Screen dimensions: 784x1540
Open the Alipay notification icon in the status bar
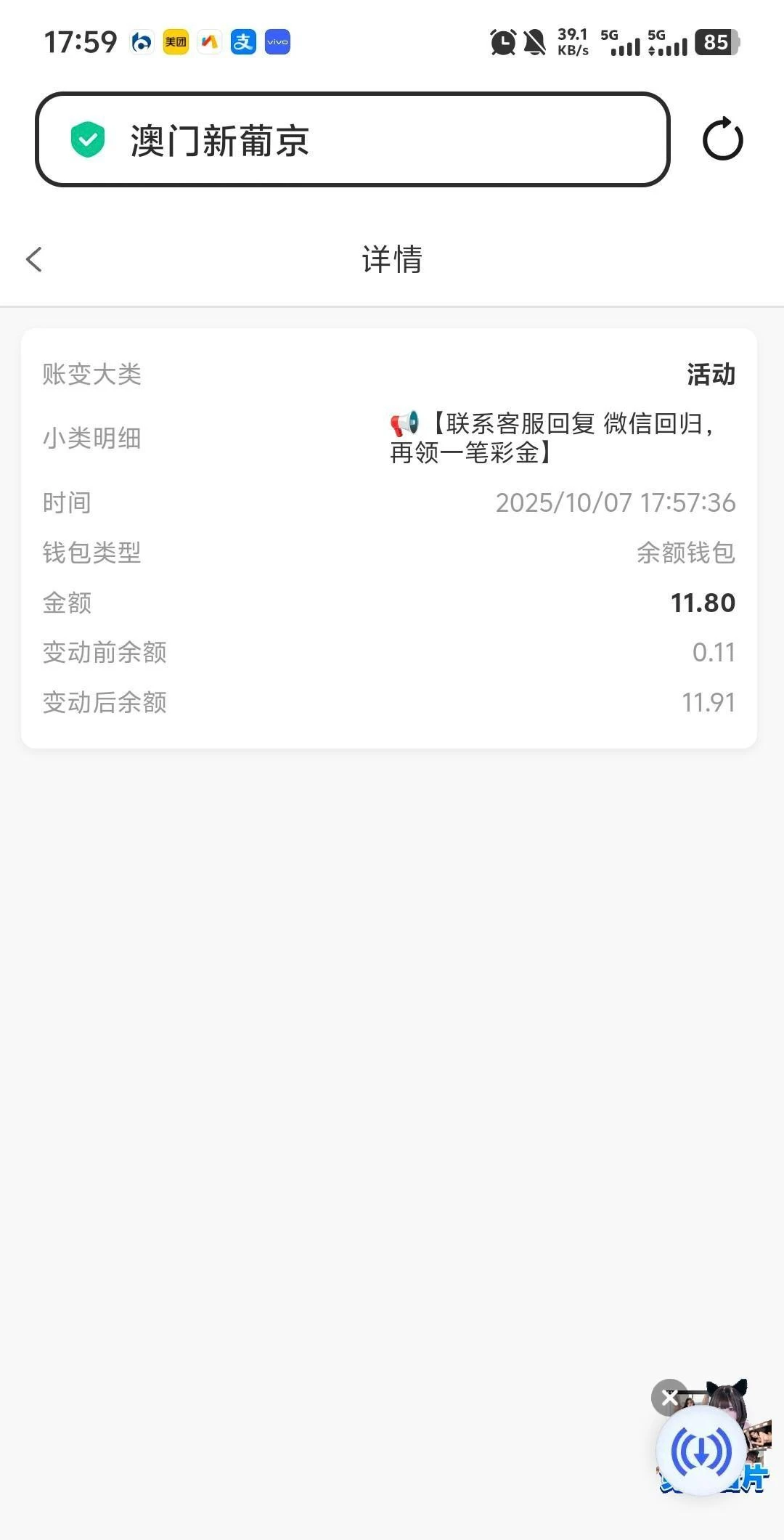[242, 41]
